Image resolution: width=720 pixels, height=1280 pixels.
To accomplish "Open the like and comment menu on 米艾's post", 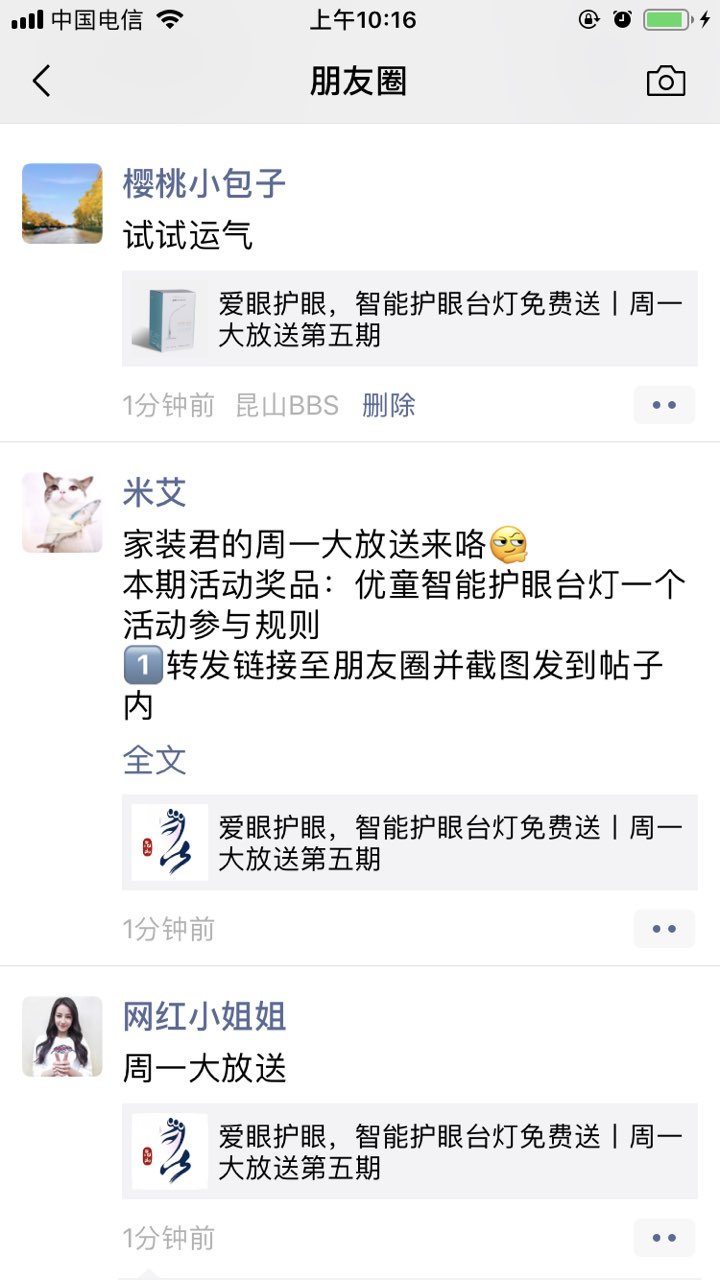I will [x=664, y=929].
